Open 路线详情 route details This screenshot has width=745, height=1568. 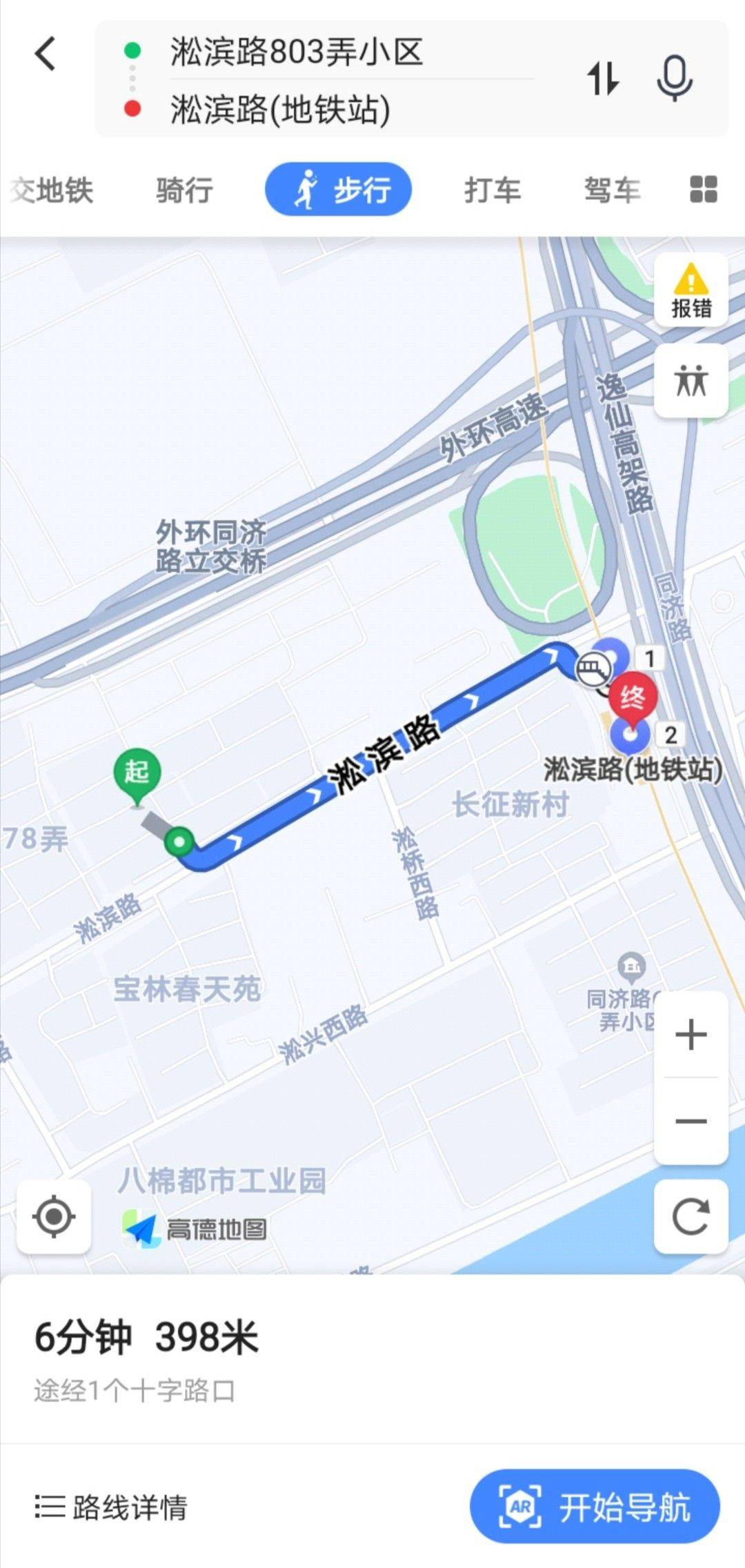[x=112, y=1507]
